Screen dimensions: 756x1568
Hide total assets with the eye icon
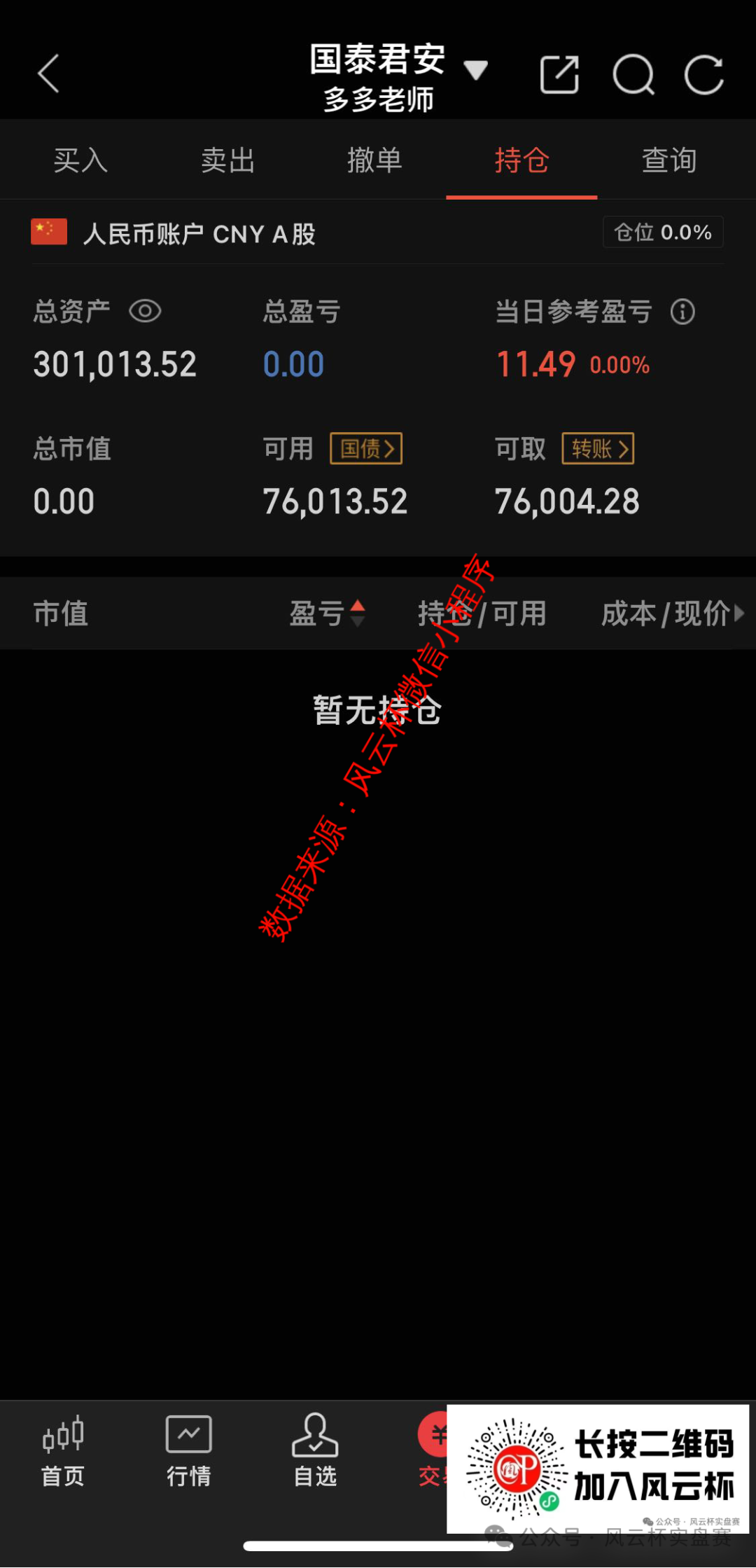point(145,311)
